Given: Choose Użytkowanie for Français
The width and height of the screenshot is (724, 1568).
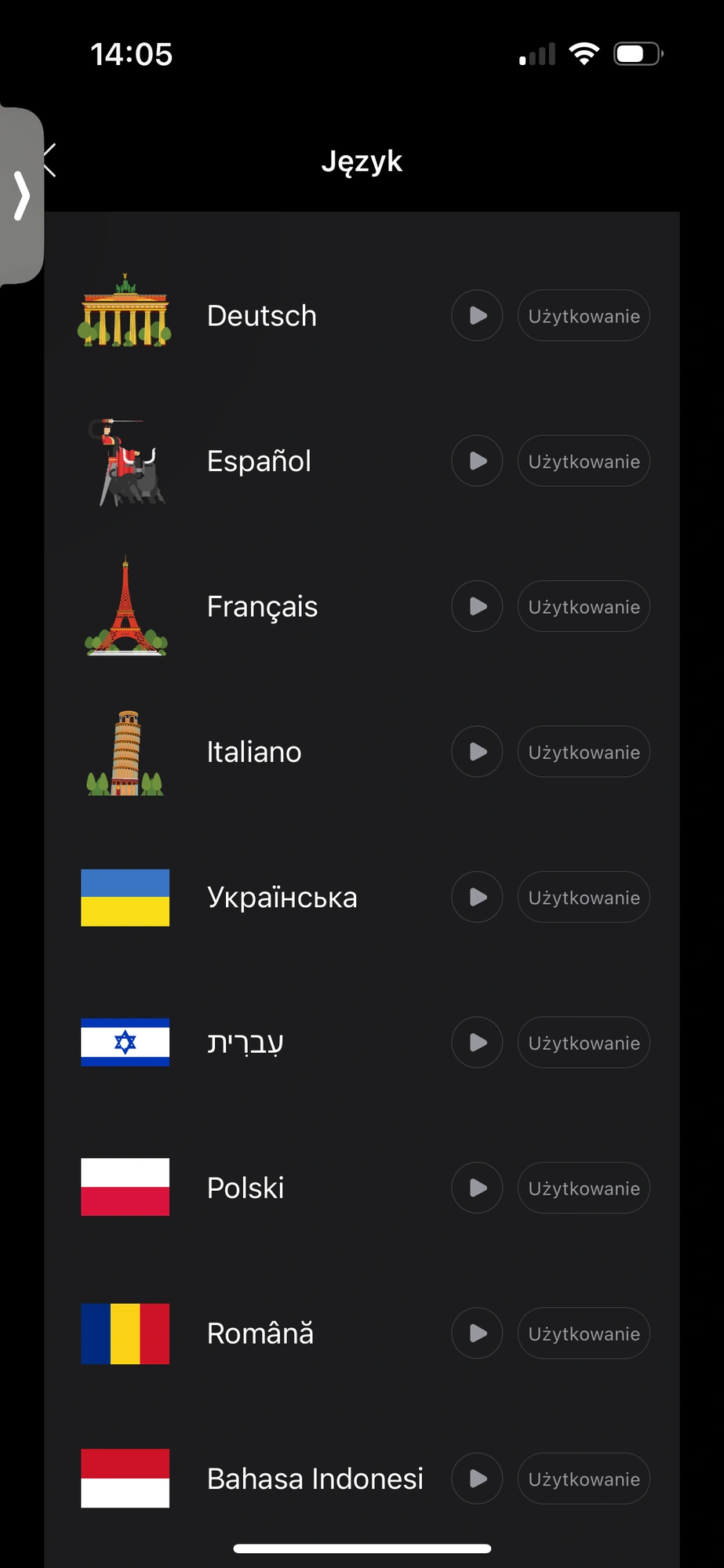Looking at the screenshot, I should point(584,606).
